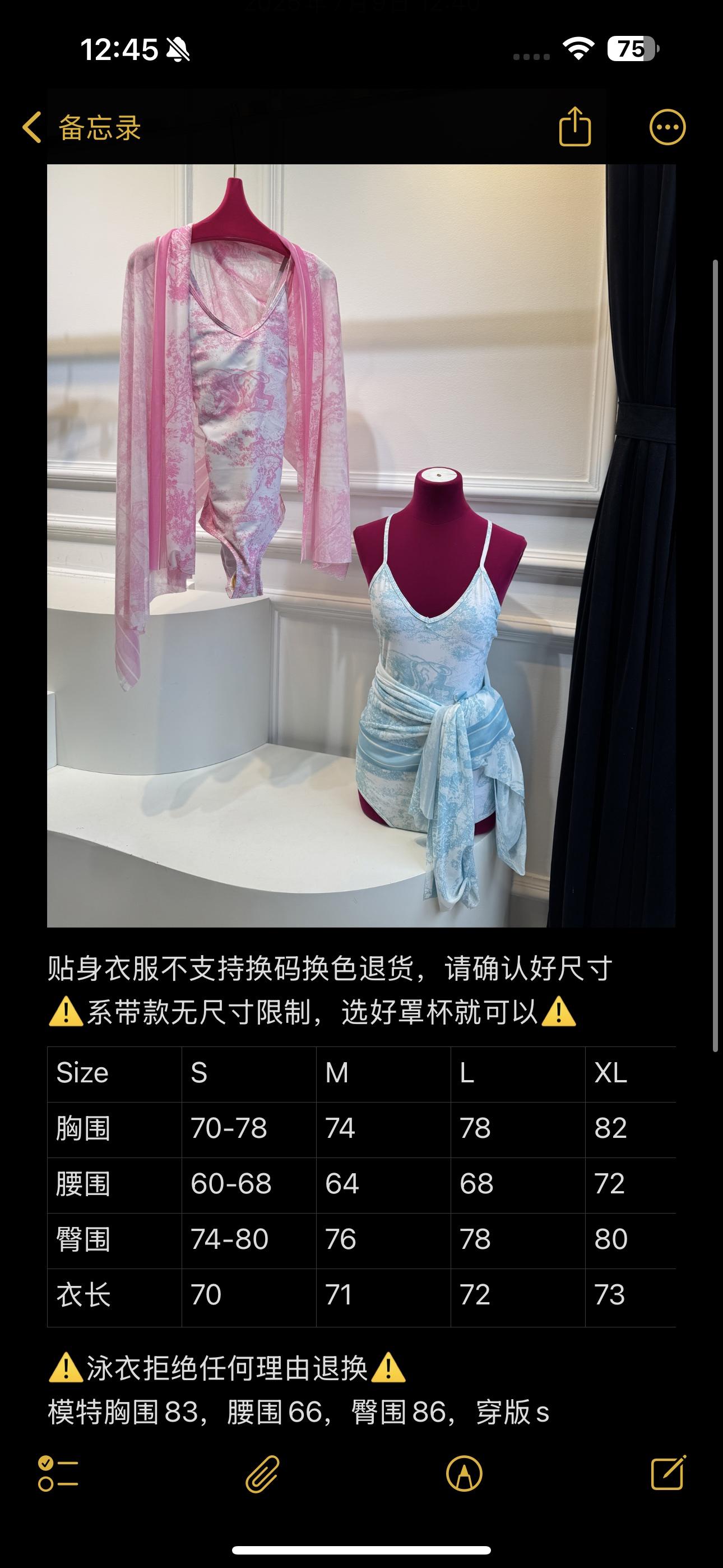Go back to 备忘录 notes list

pos(82,128)
